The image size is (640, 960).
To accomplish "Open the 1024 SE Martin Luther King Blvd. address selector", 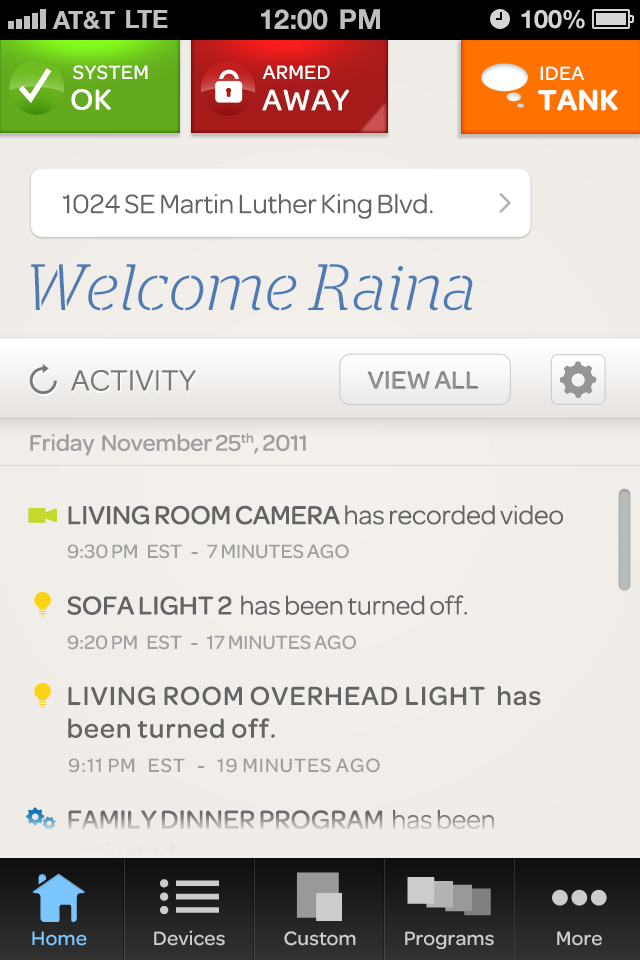I will [281, 204].
